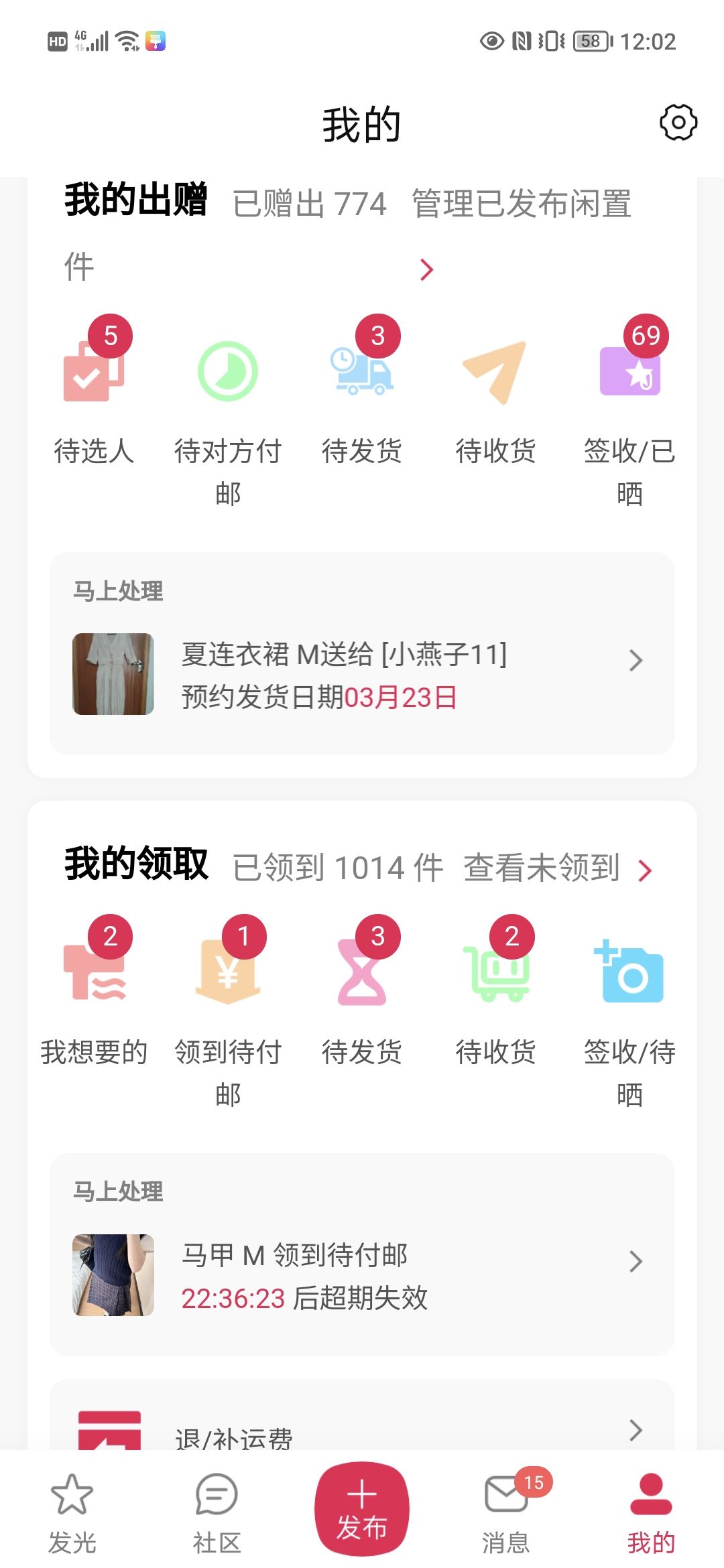The width and height of the screenshot is (724, 1568).
Task: Open the settings gear icon
Action: pos(678,123)
